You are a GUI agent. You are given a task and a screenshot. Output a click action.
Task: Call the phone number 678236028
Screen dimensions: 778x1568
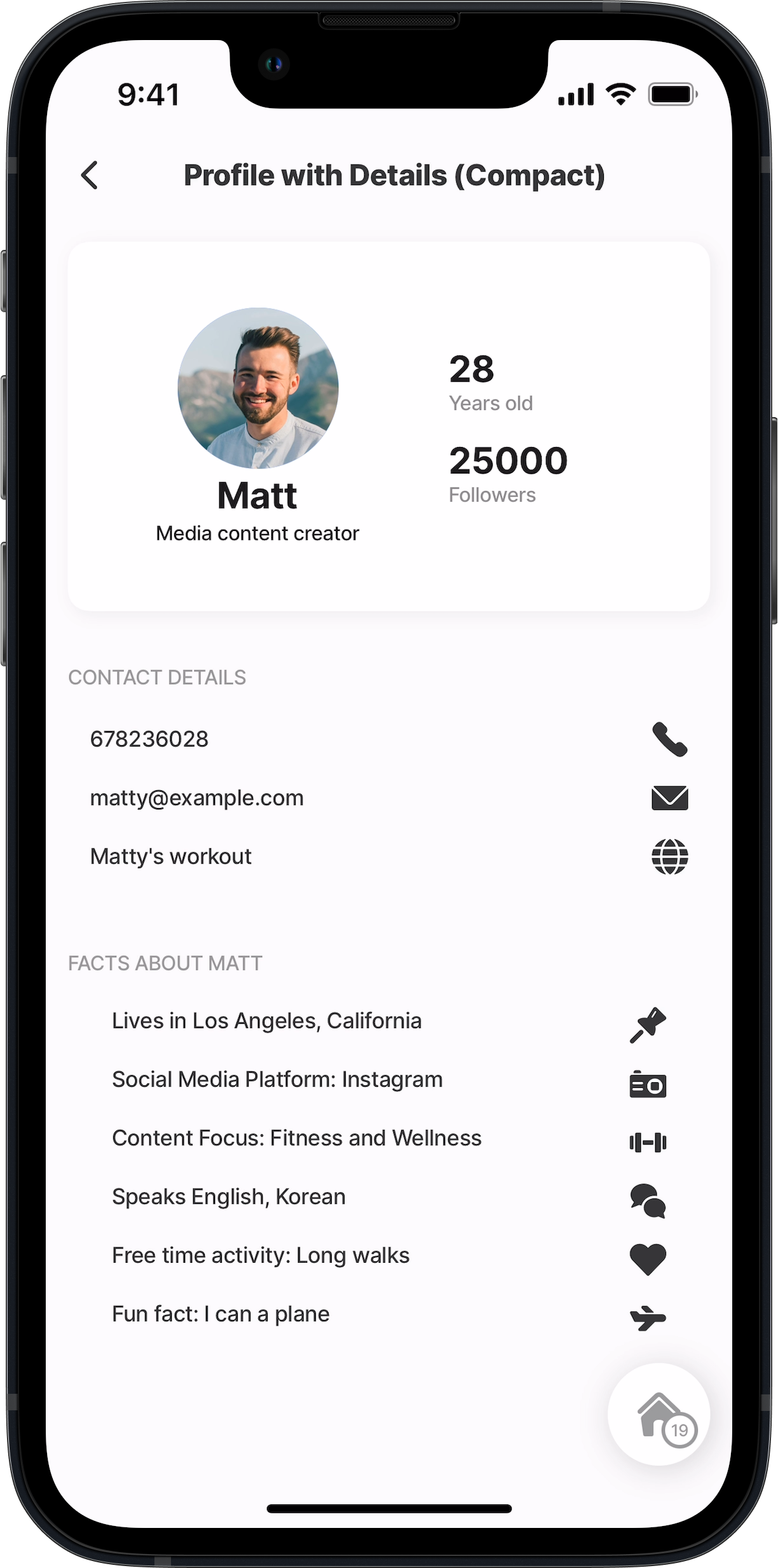coord(669,739)
